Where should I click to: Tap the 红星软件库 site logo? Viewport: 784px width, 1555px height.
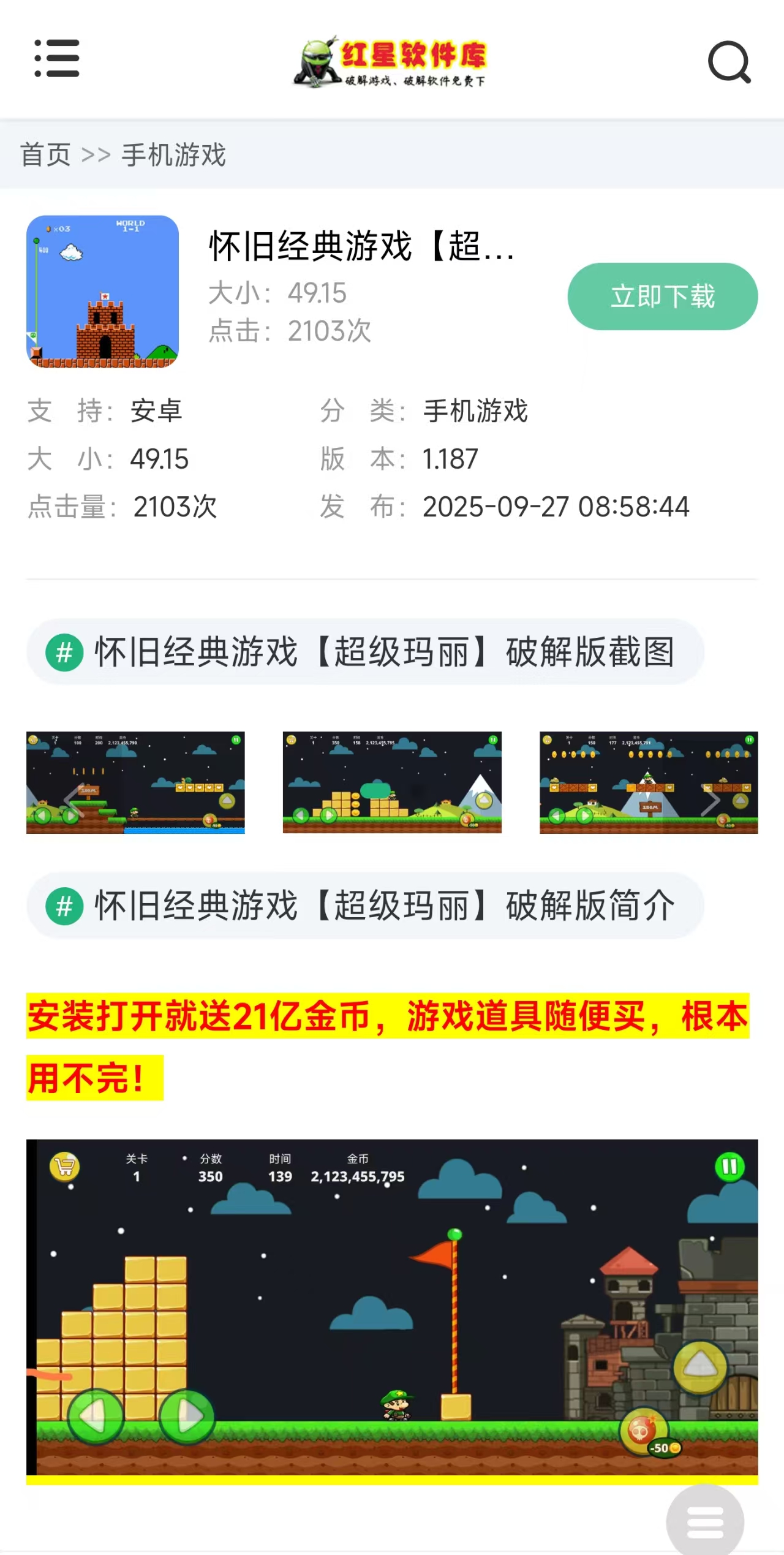pos(391,62)
